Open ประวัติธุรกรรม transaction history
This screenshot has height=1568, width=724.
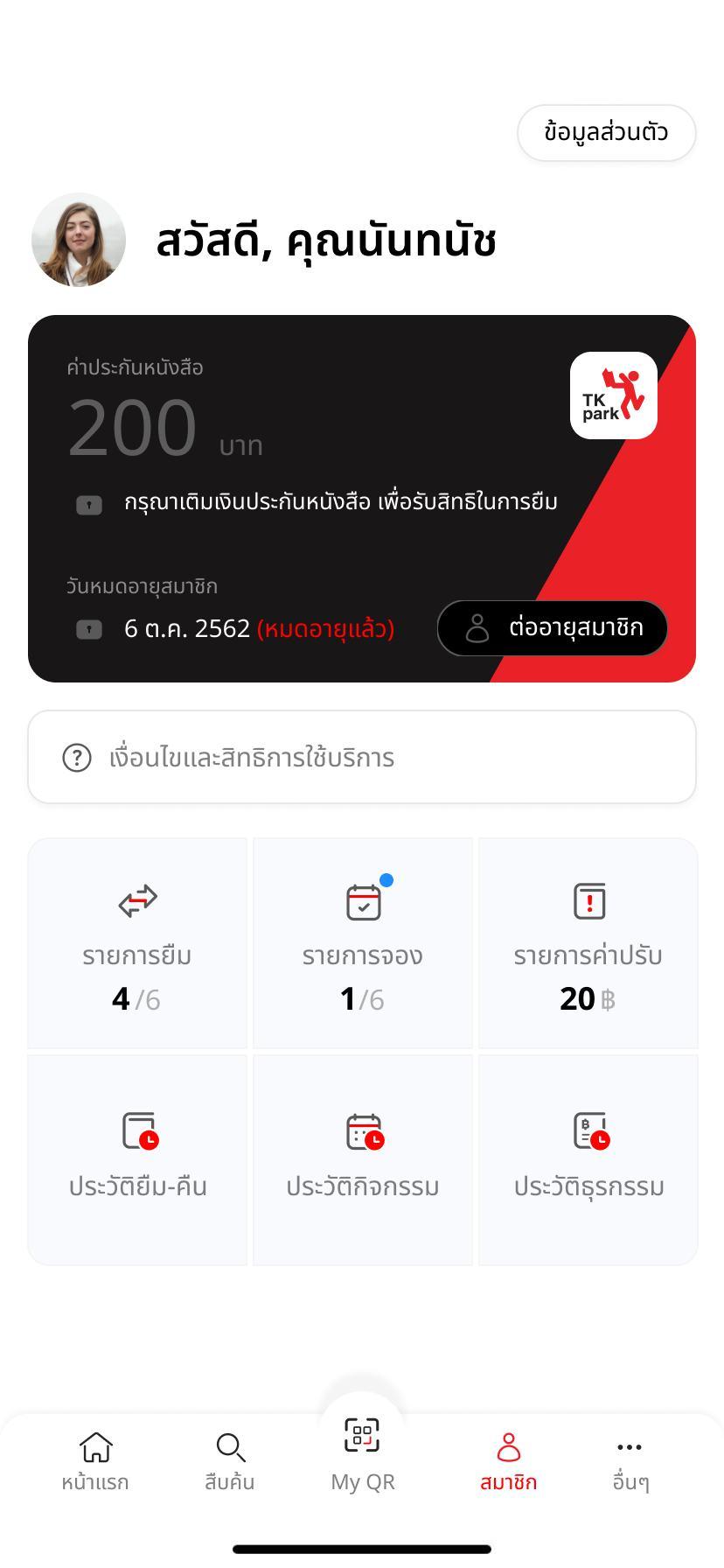pos(588,1159)
